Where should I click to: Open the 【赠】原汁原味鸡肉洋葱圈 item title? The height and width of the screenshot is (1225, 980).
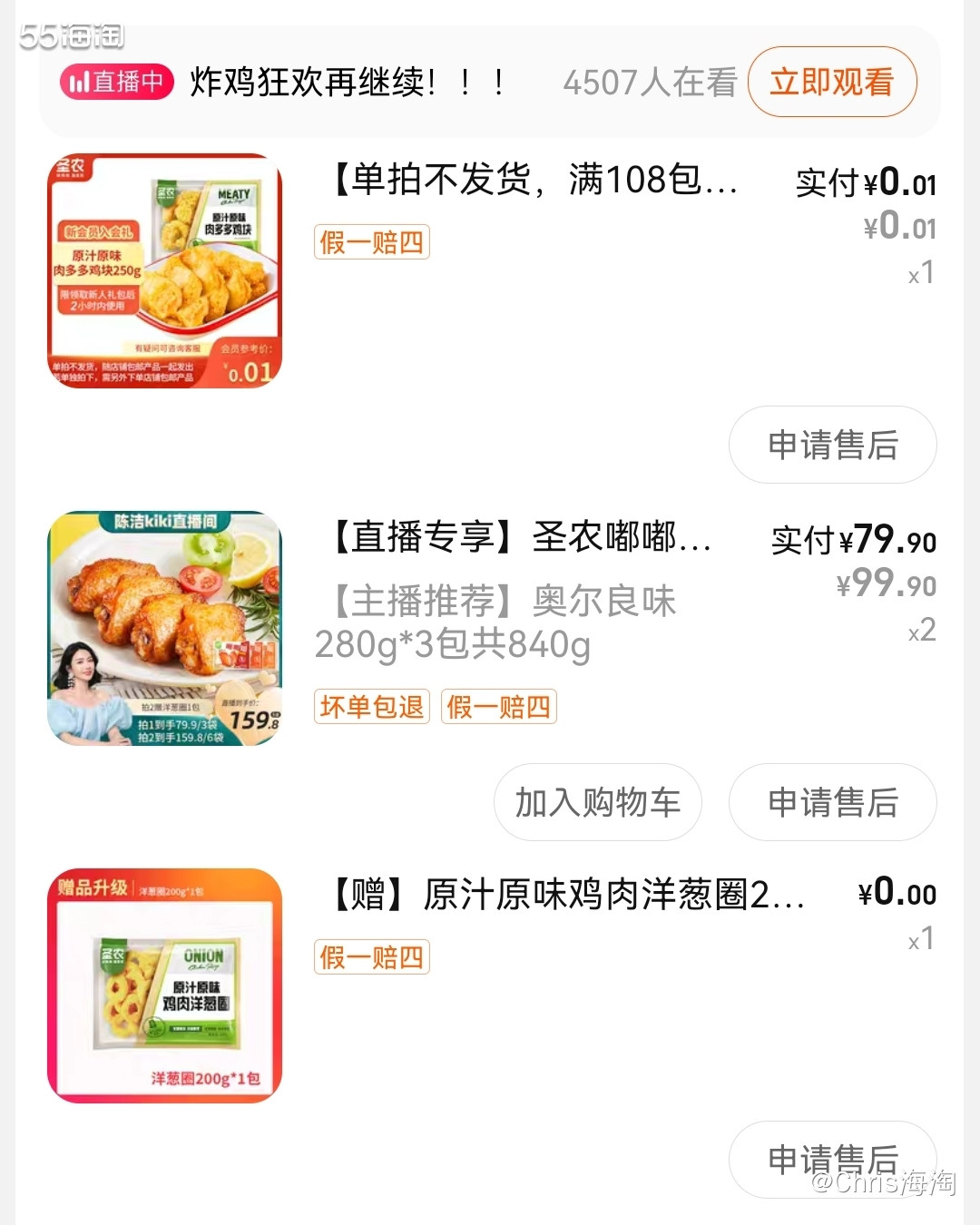coord(564,895)
